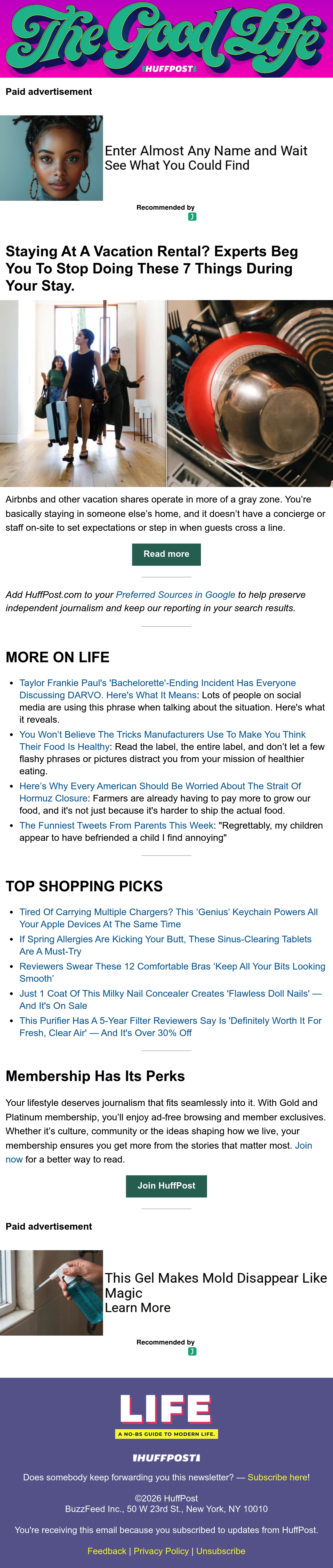The image size is (333, 1568).
Task: Read the food manufacturers tricks article
Action: click(163, 740)
